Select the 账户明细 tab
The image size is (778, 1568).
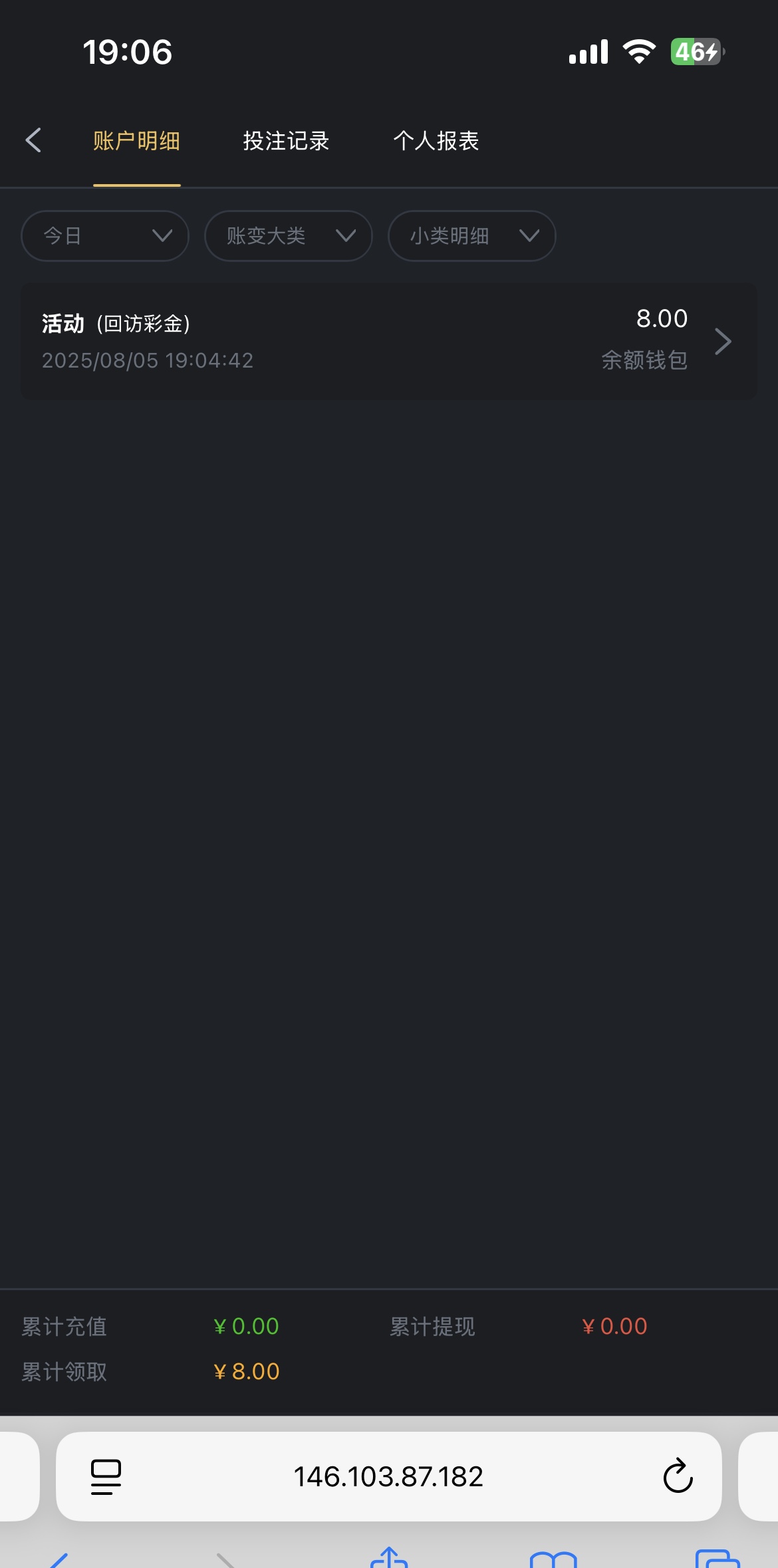[x=136, y=141]
